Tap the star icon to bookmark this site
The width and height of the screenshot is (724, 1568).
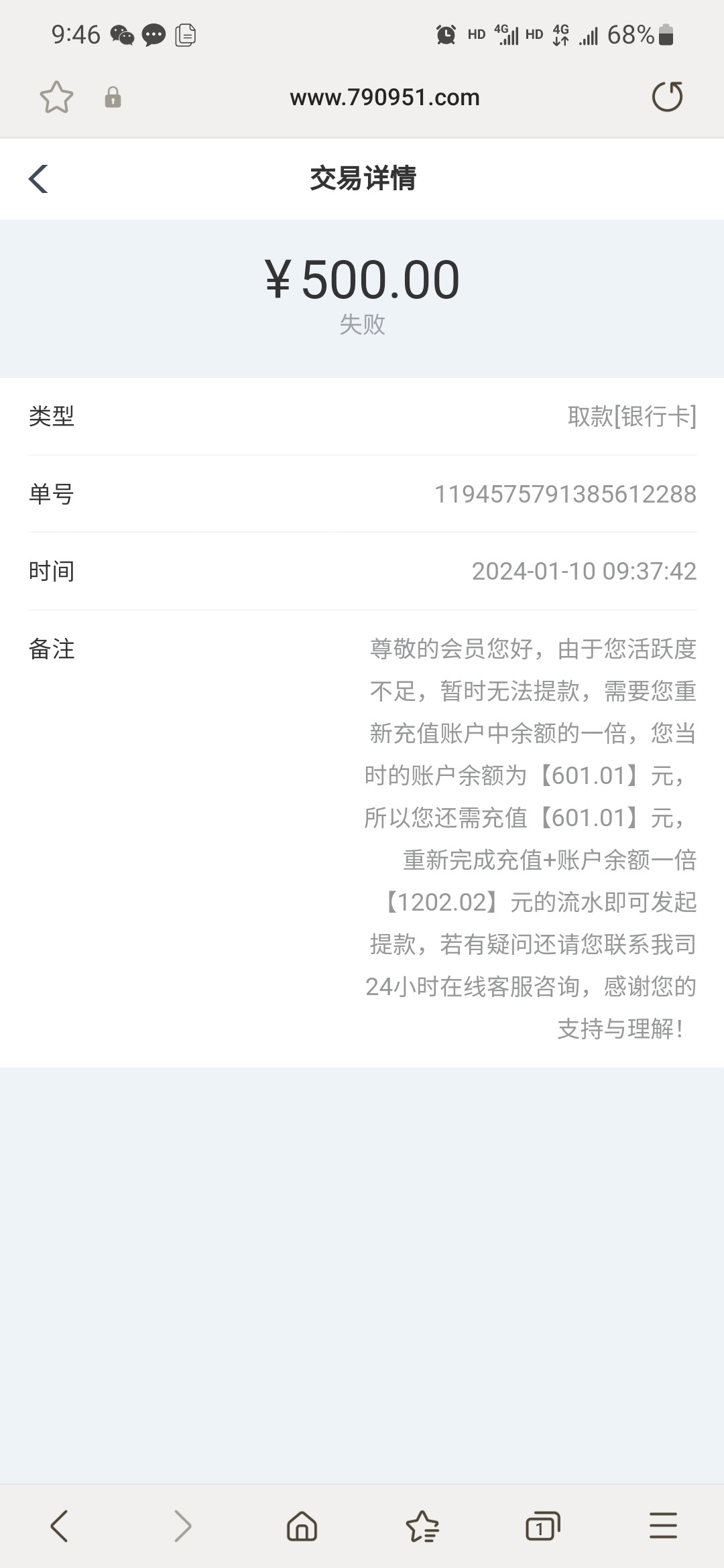pos(57,96)
